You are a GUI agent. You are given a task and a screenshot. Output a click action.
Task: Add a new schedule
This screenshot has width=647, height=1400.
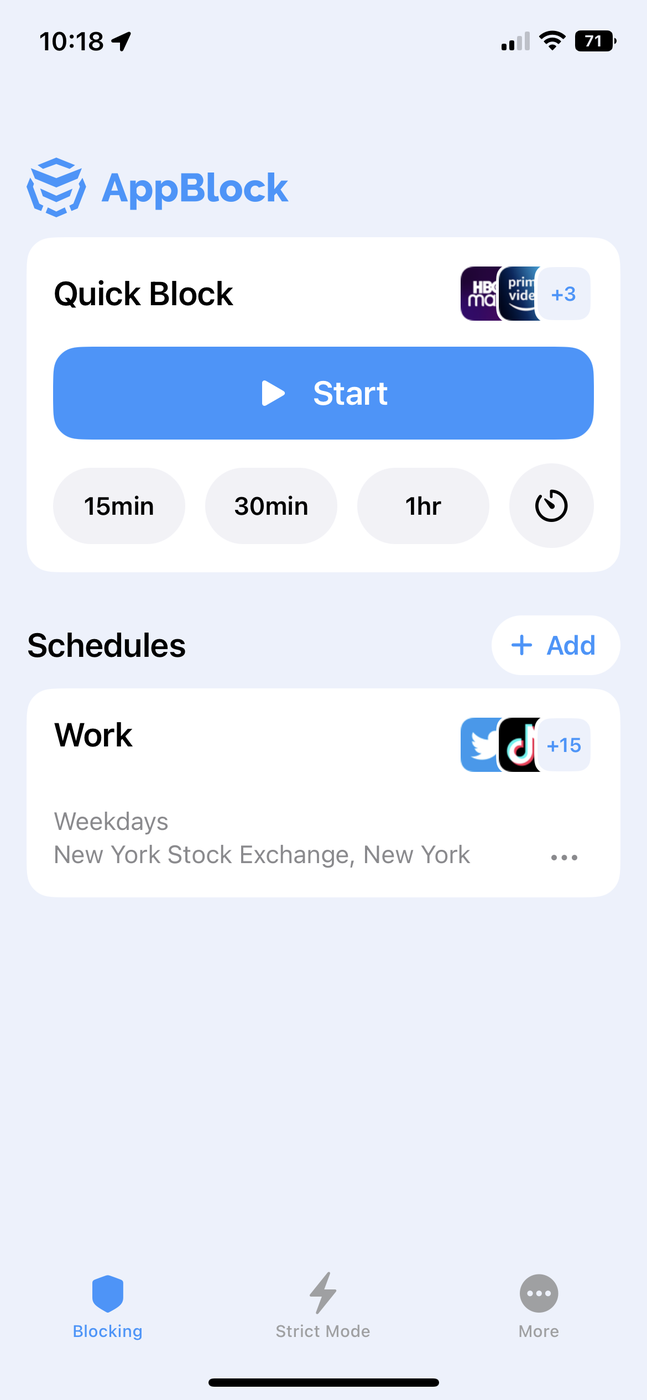(555, 646)
